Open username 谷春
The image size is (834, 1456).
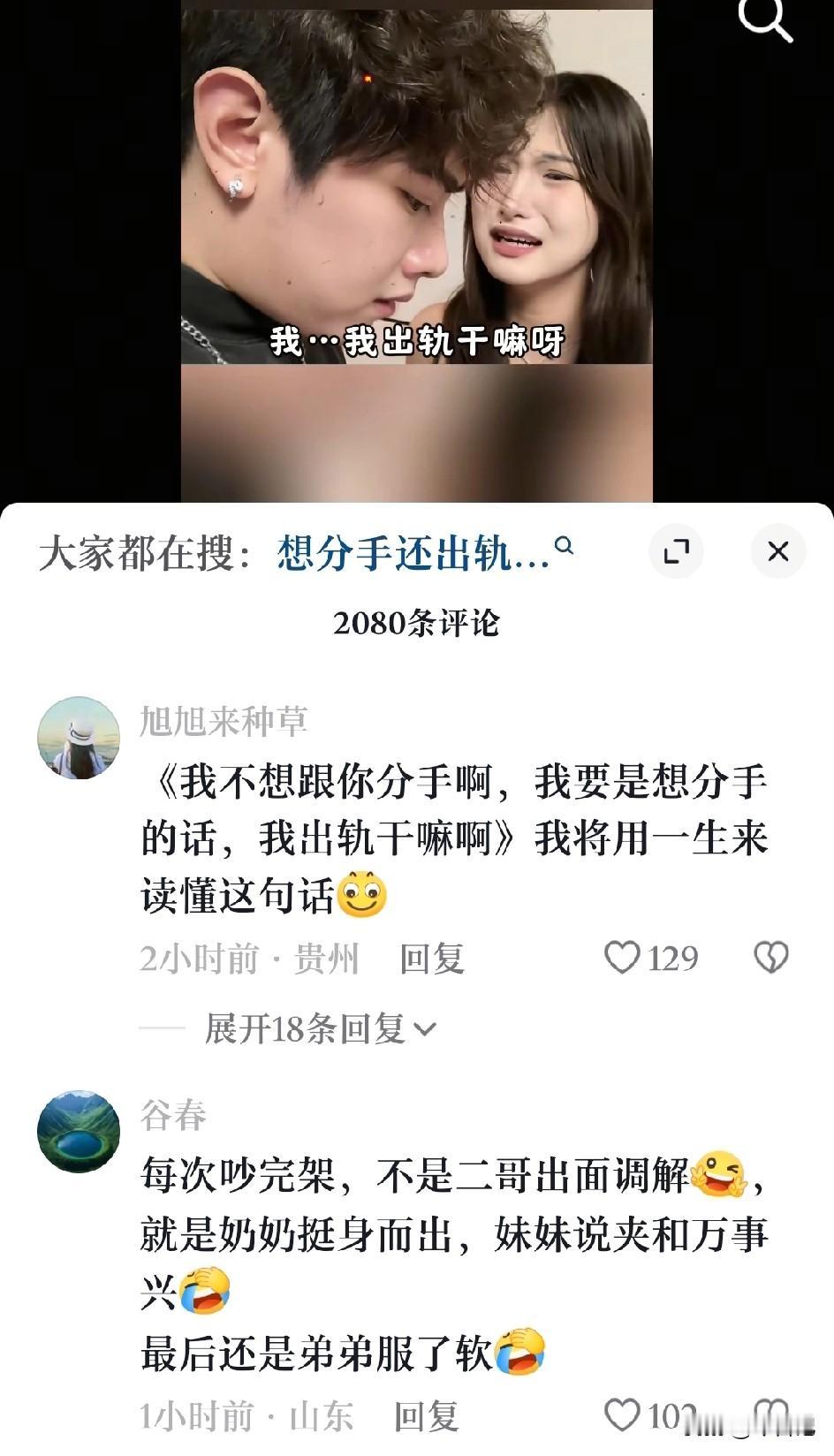point(173,1115)
